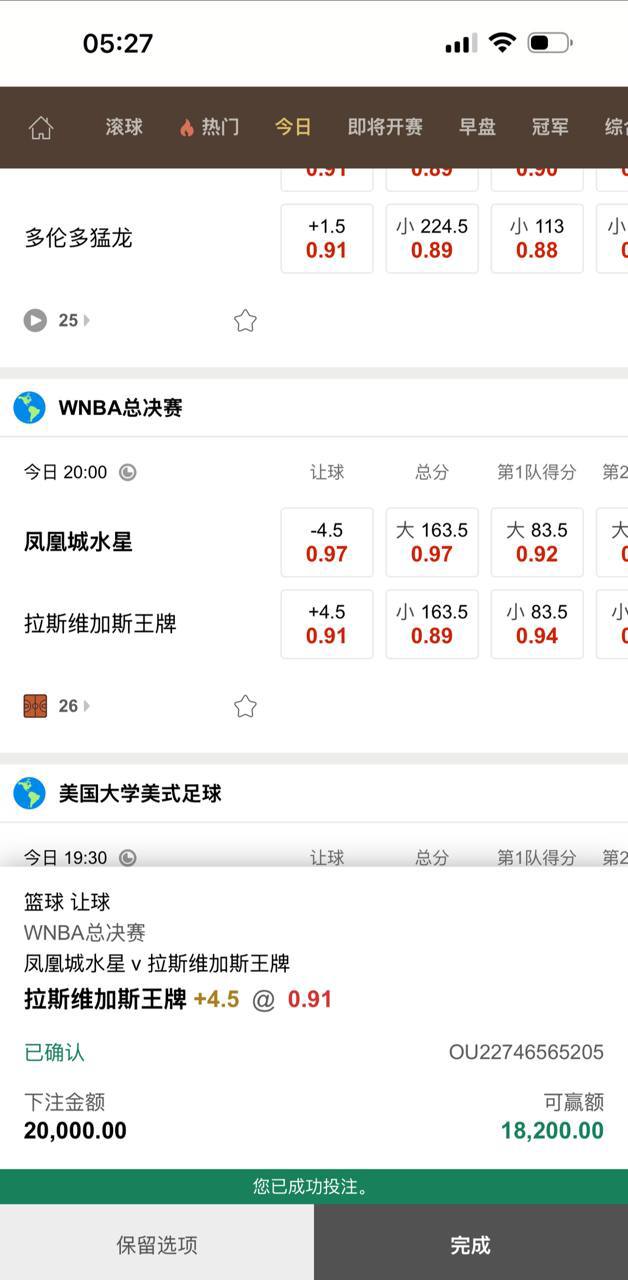
Task: Go to the home icon
Action: (40, 127)
